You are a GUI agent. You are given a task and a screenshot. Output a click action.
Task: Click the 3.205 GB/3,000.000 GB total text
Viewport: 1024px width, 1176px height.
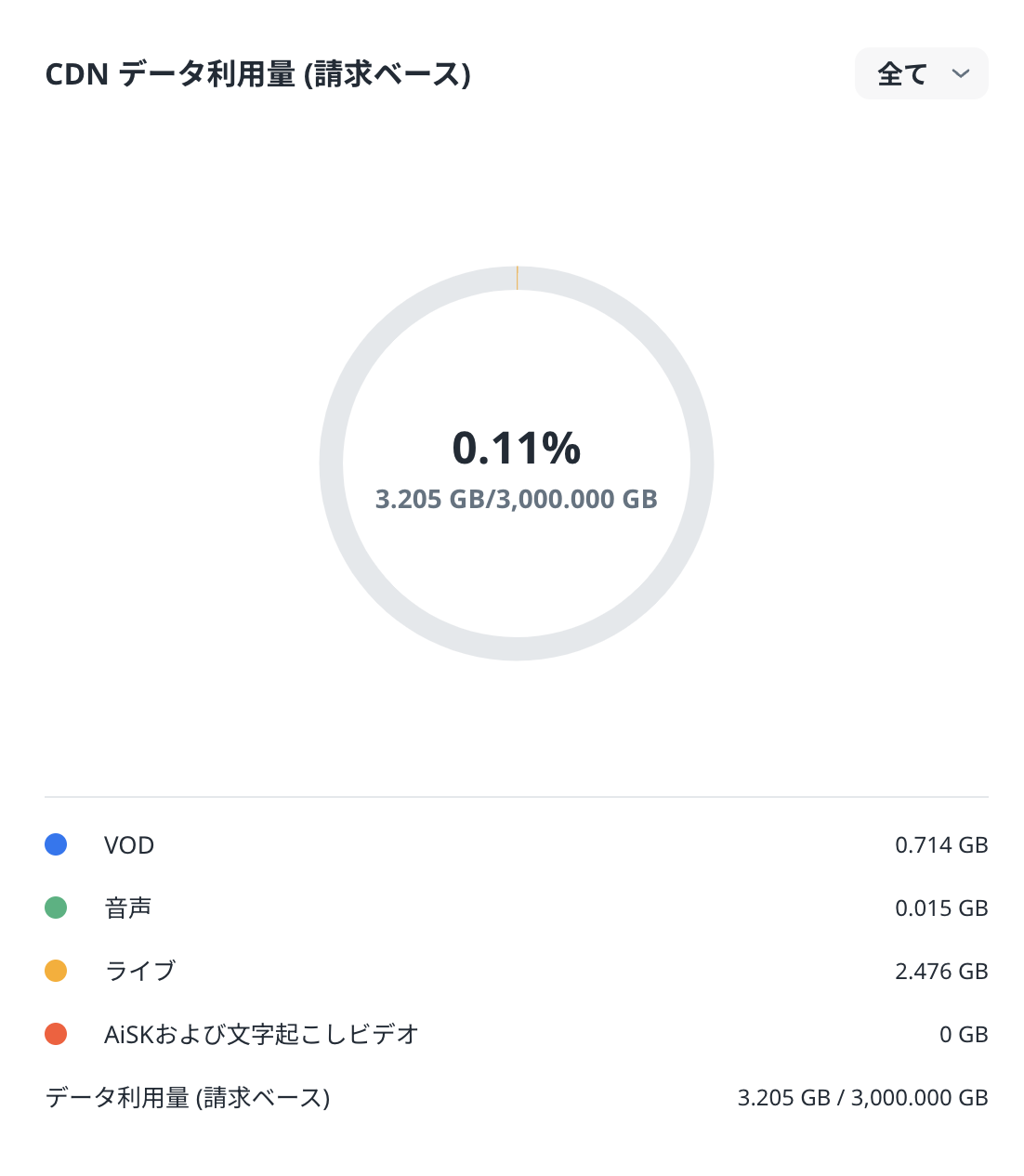(x=516, y=498)
